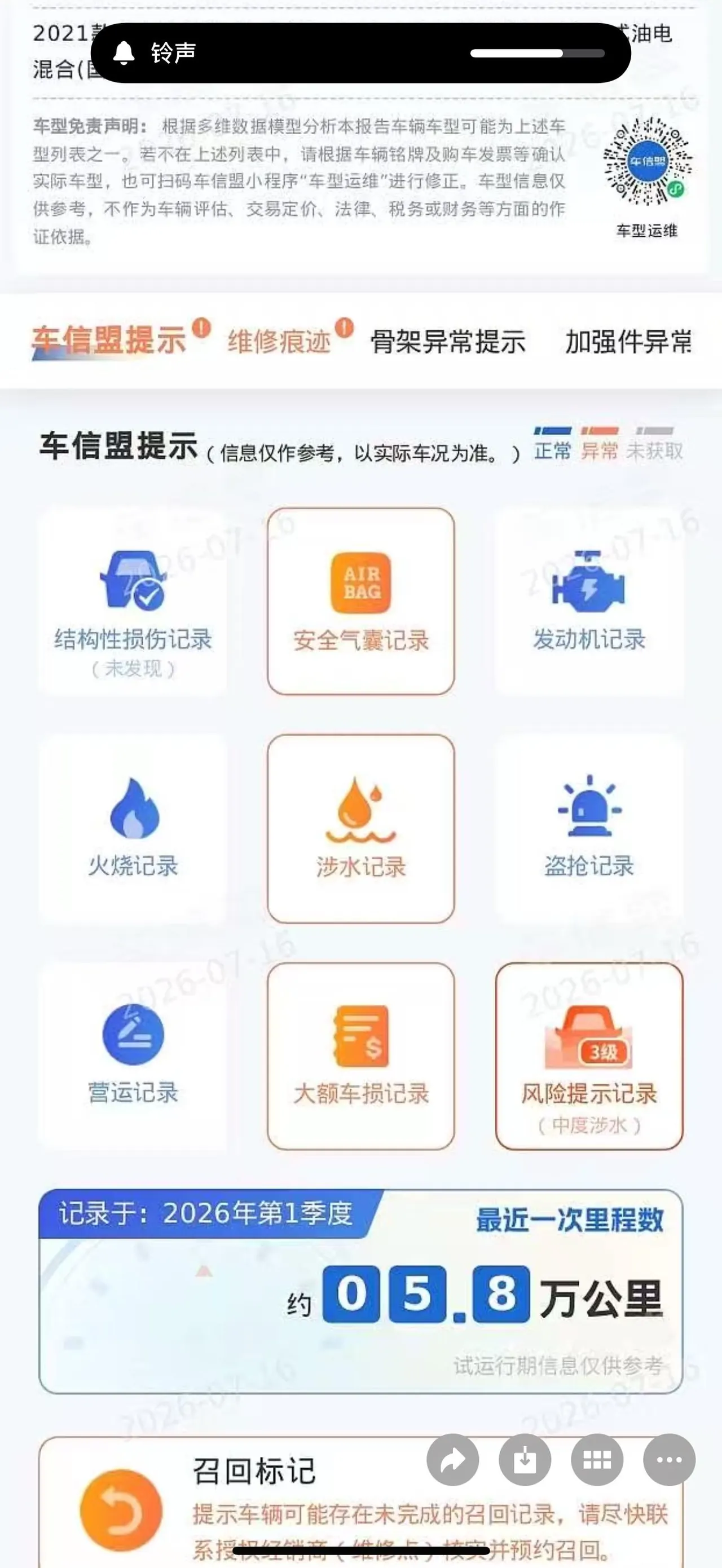Open the 发动机记录 card

click(x=589, y=602)
